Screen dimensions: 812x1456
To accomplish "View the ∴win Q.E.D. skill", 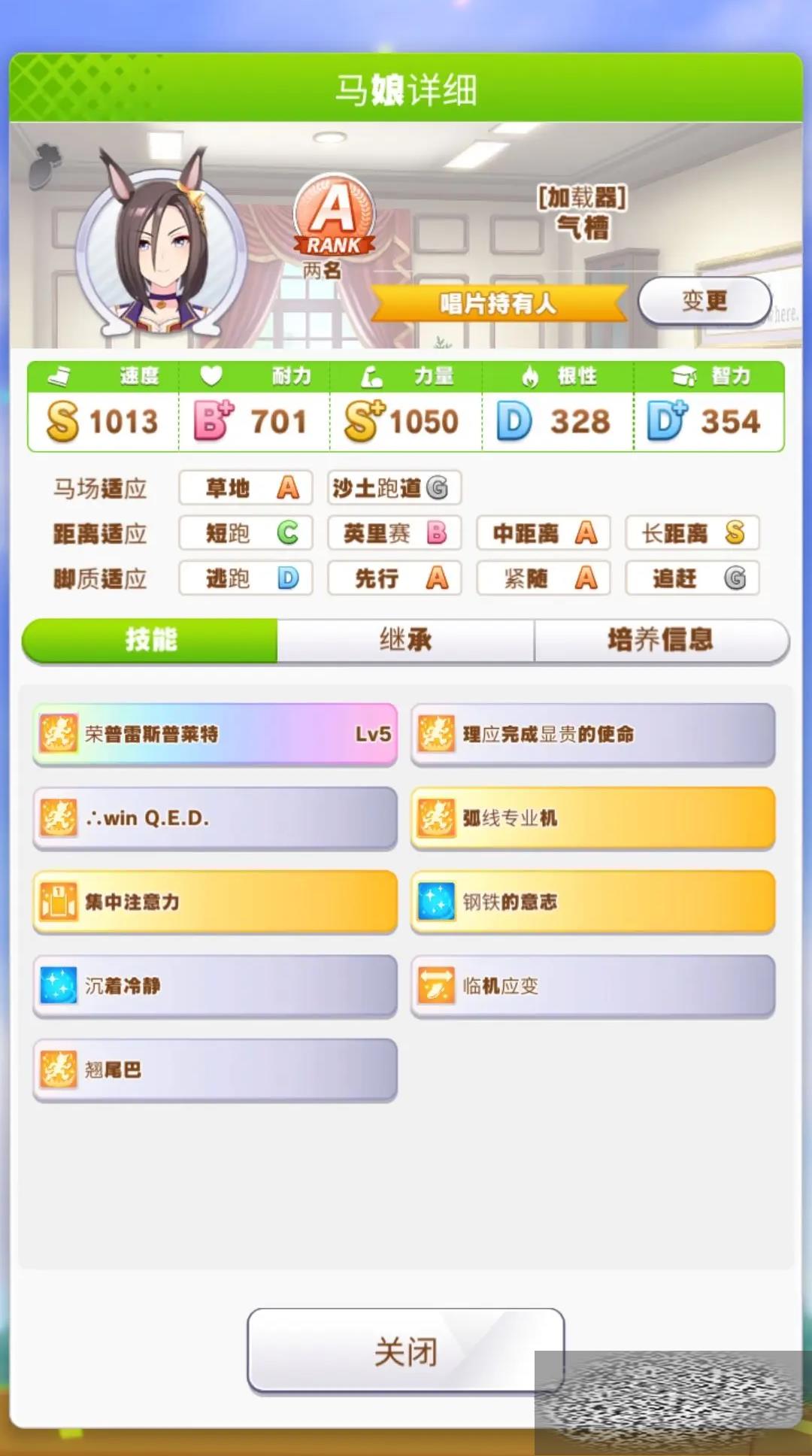I will click(x=215, y=818).
